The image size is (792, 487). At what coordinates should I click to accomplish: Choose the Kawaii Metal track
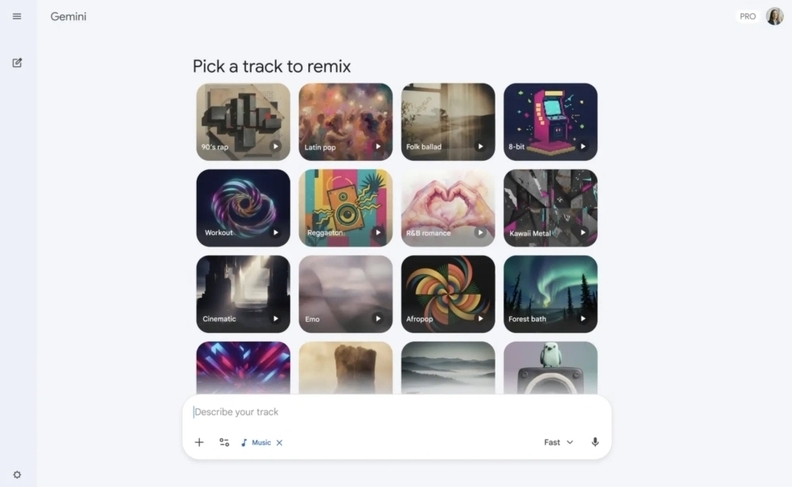pyautogui.click(x=550, y=207)
